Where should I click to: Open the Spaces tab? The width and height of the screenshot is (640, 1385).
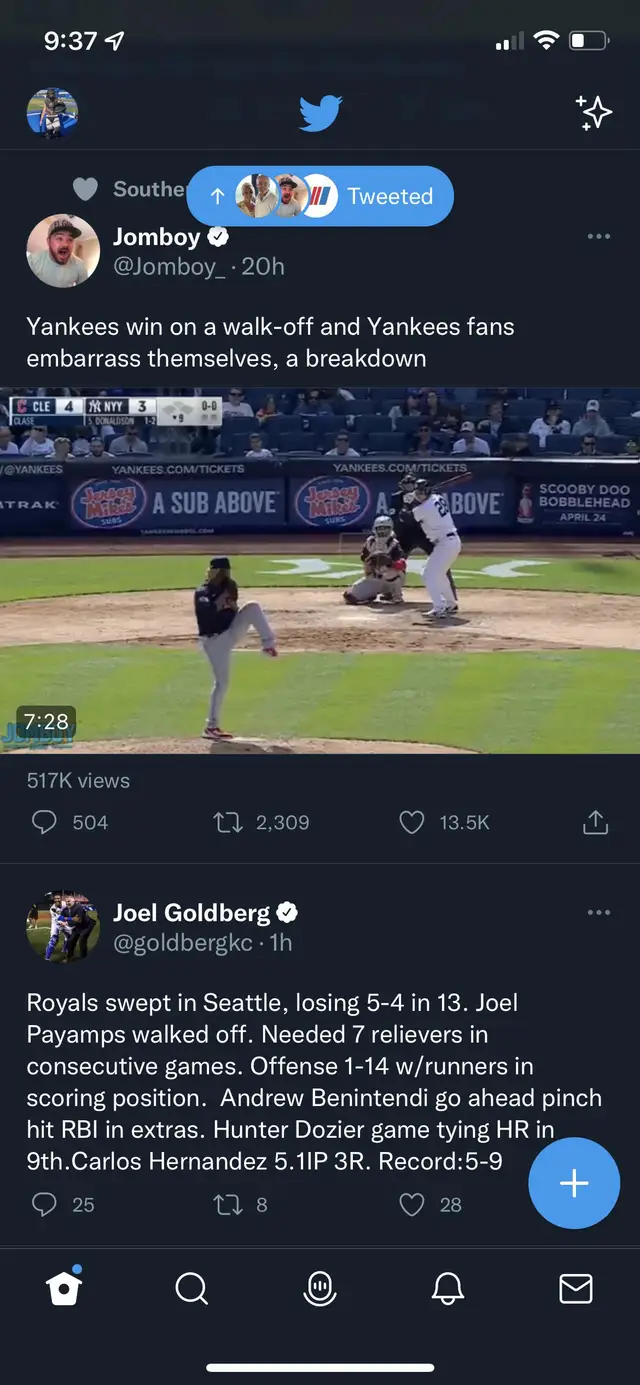tap(320, 1289)
